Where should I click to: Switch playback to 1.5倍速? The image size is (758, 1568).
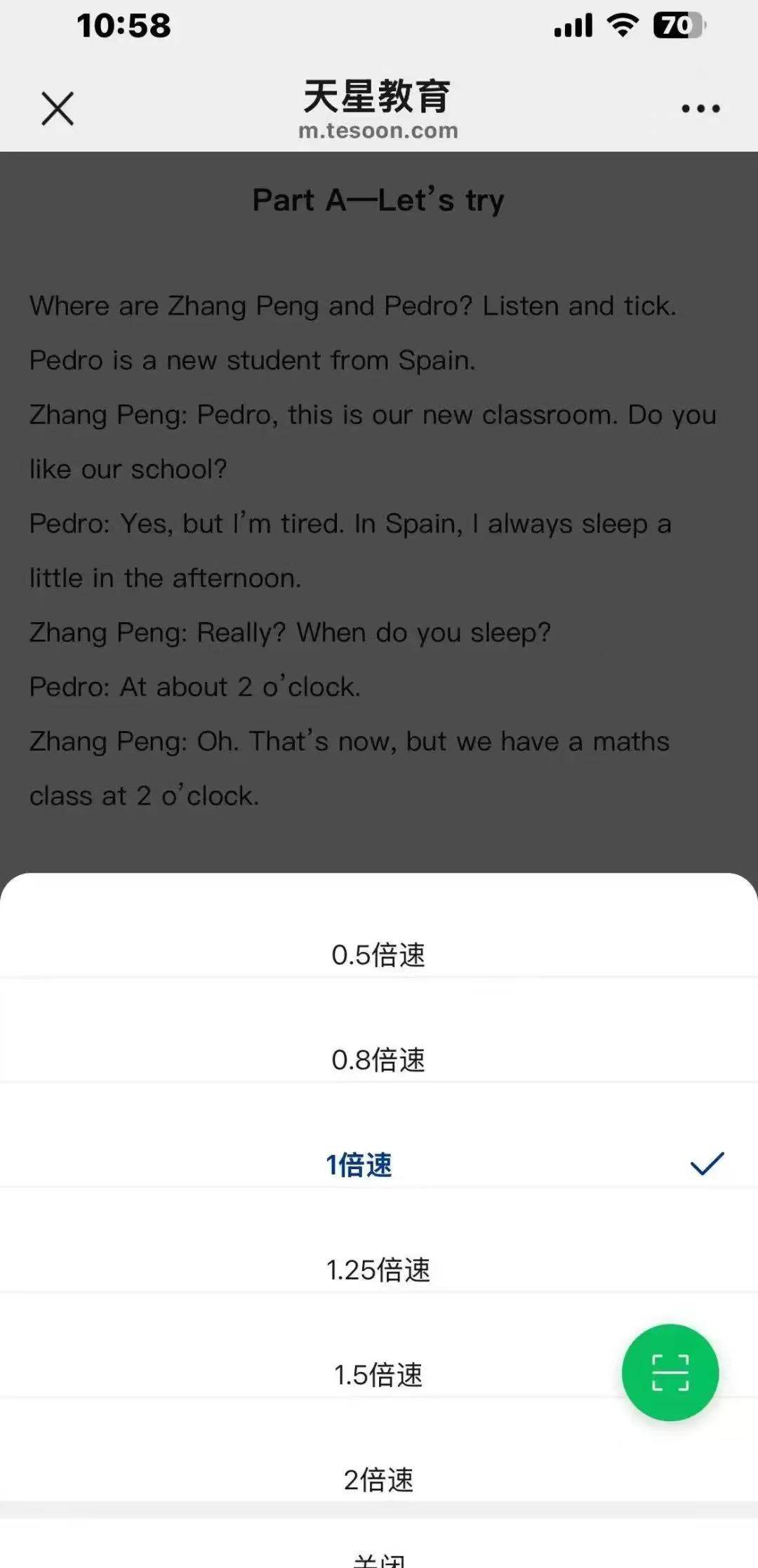[x=378, y=1375]
